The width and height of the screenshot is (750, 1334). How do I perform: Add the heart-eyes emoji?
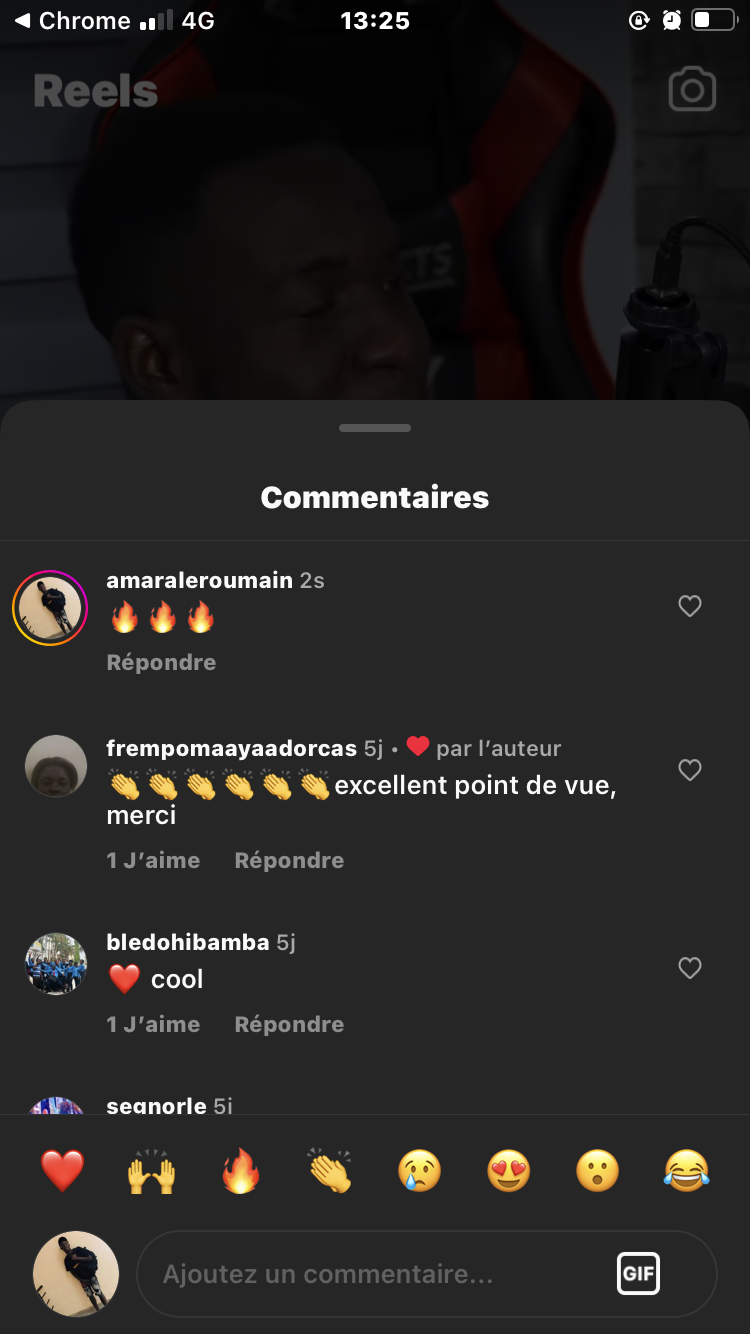[x=508, y=1170]
